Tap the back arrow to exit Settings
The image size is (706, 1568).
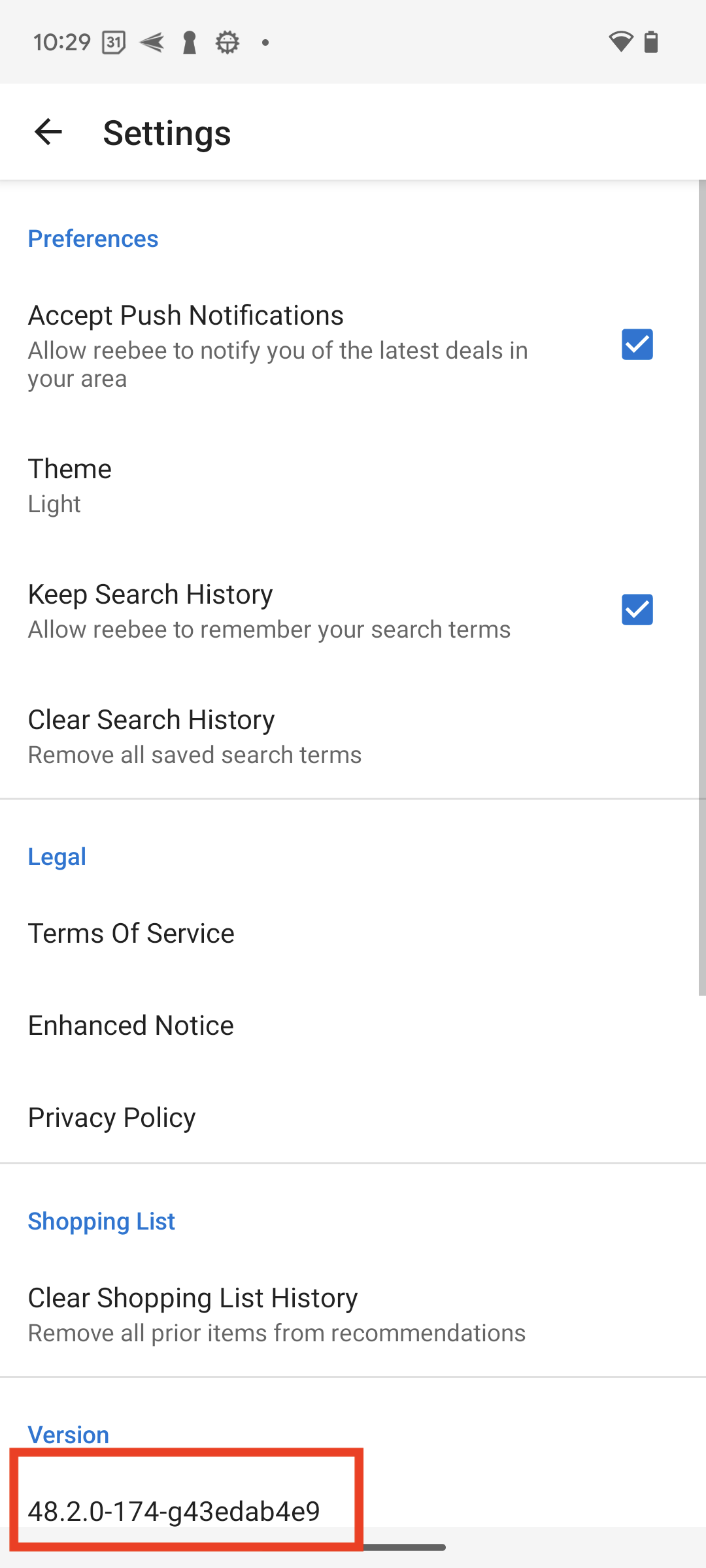(x=47, y=132)
